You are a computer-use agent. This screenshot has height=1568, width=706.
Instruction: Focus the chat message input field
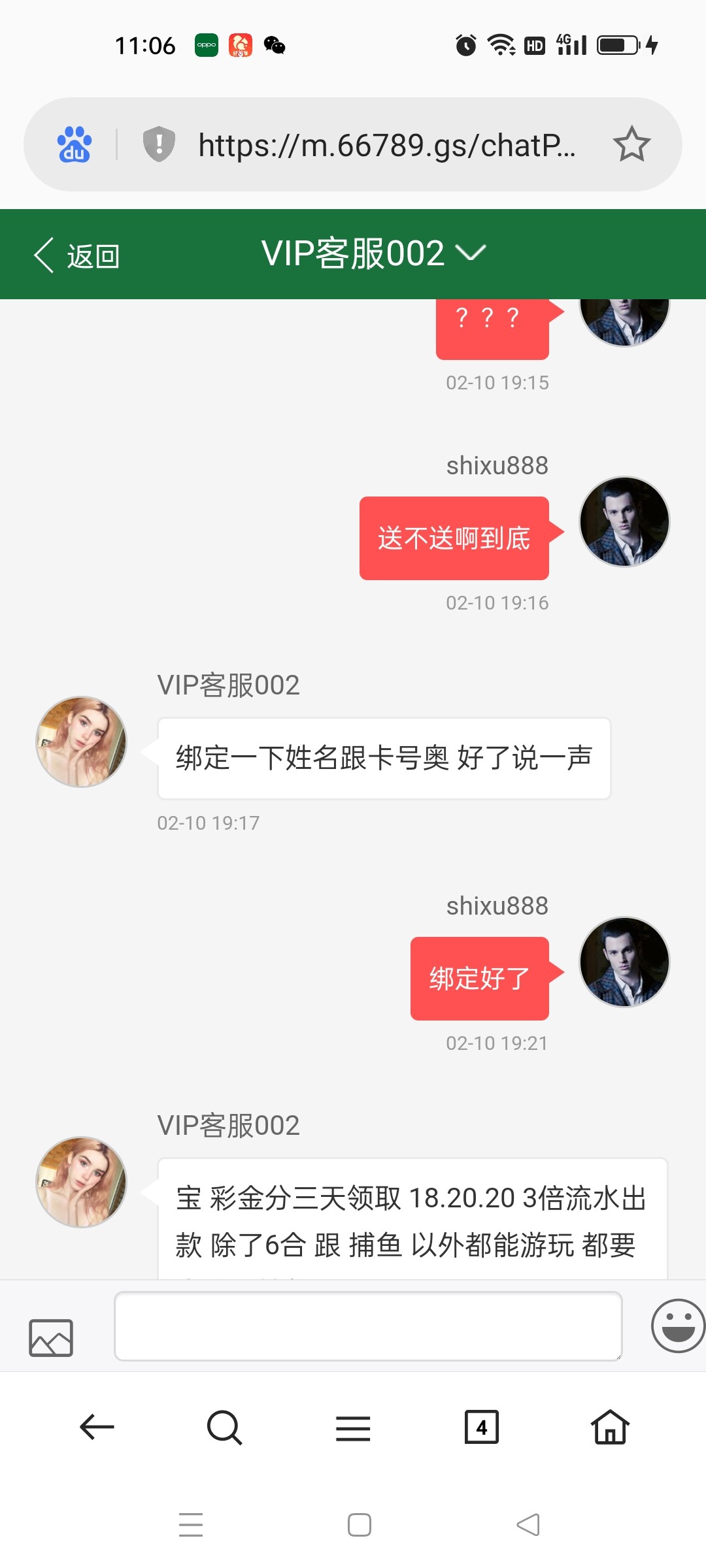[x=368, y=1326]
